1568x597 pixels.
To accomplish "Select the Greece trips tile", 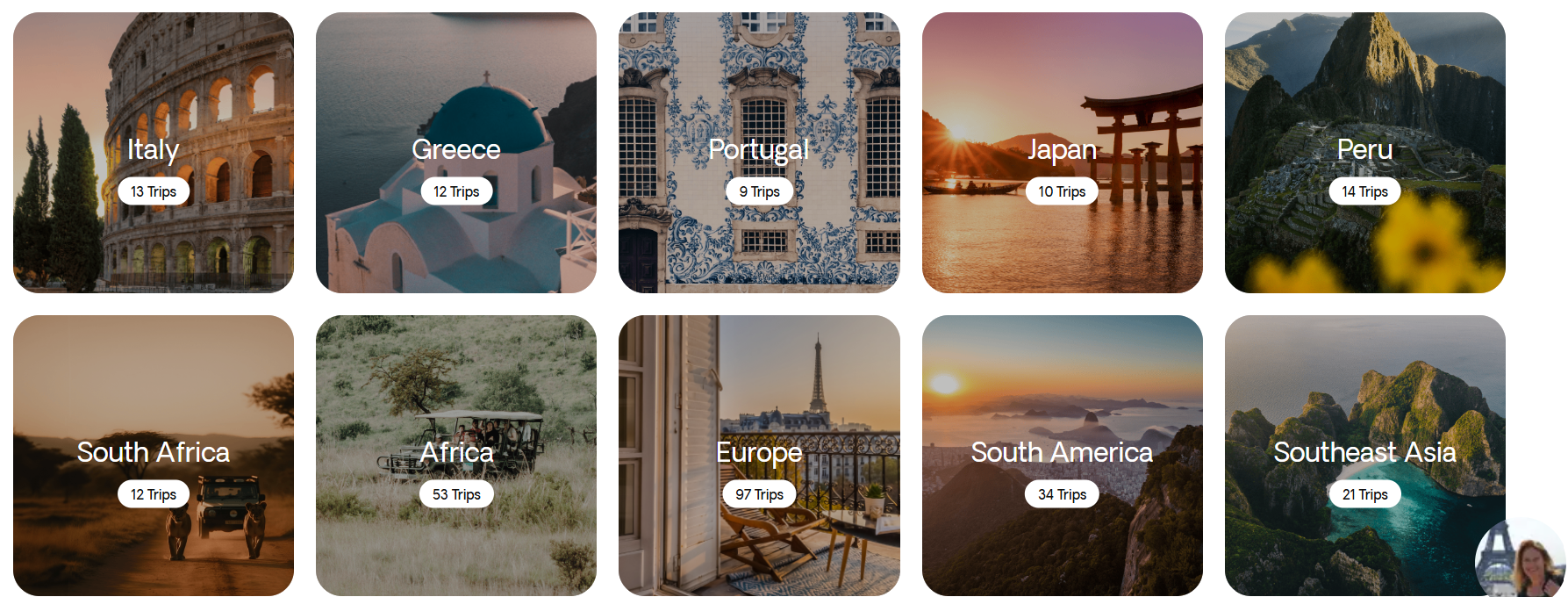I will (456, 152).
